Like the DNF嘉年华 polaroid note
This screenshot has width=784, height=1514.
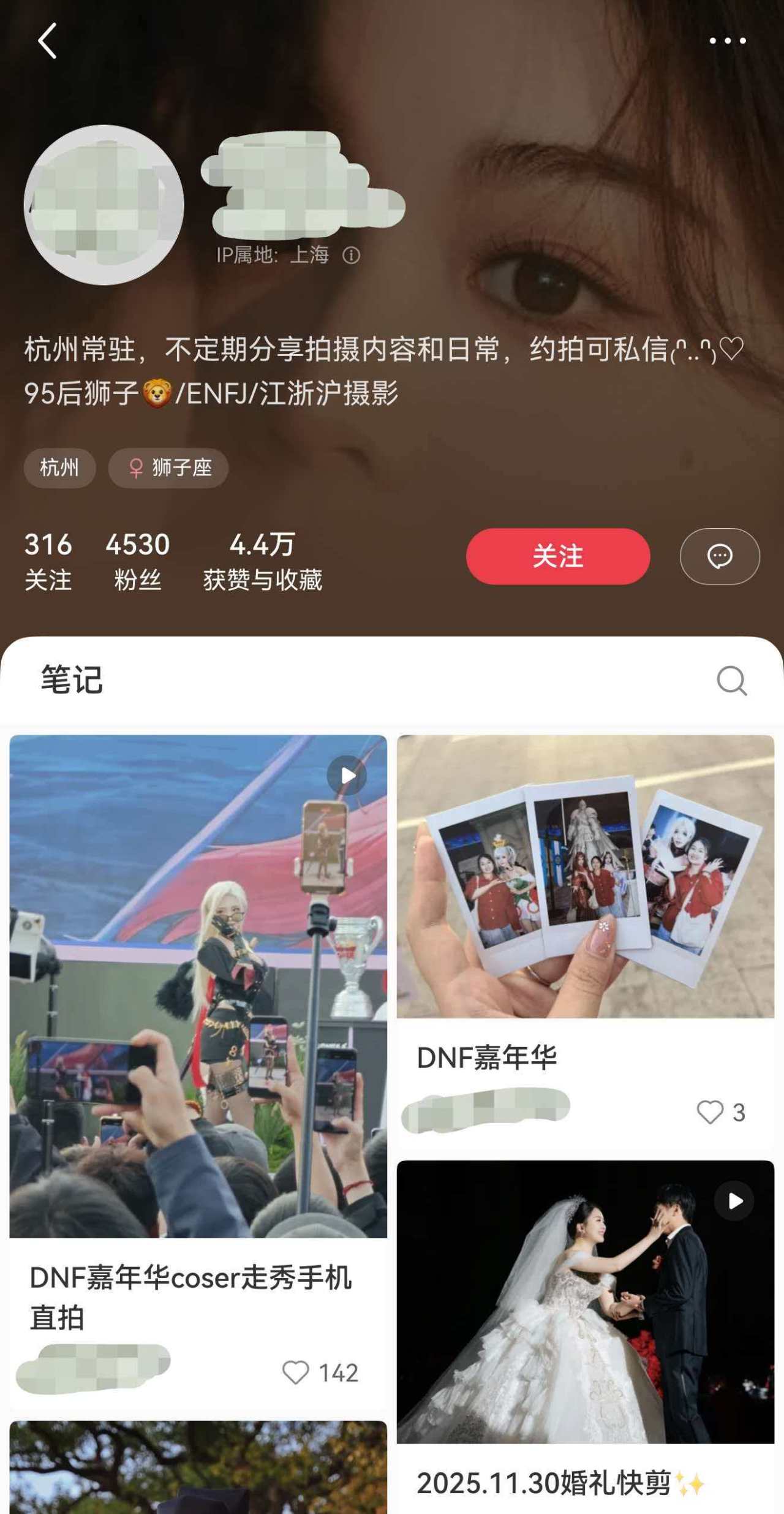coord(710,1111)
